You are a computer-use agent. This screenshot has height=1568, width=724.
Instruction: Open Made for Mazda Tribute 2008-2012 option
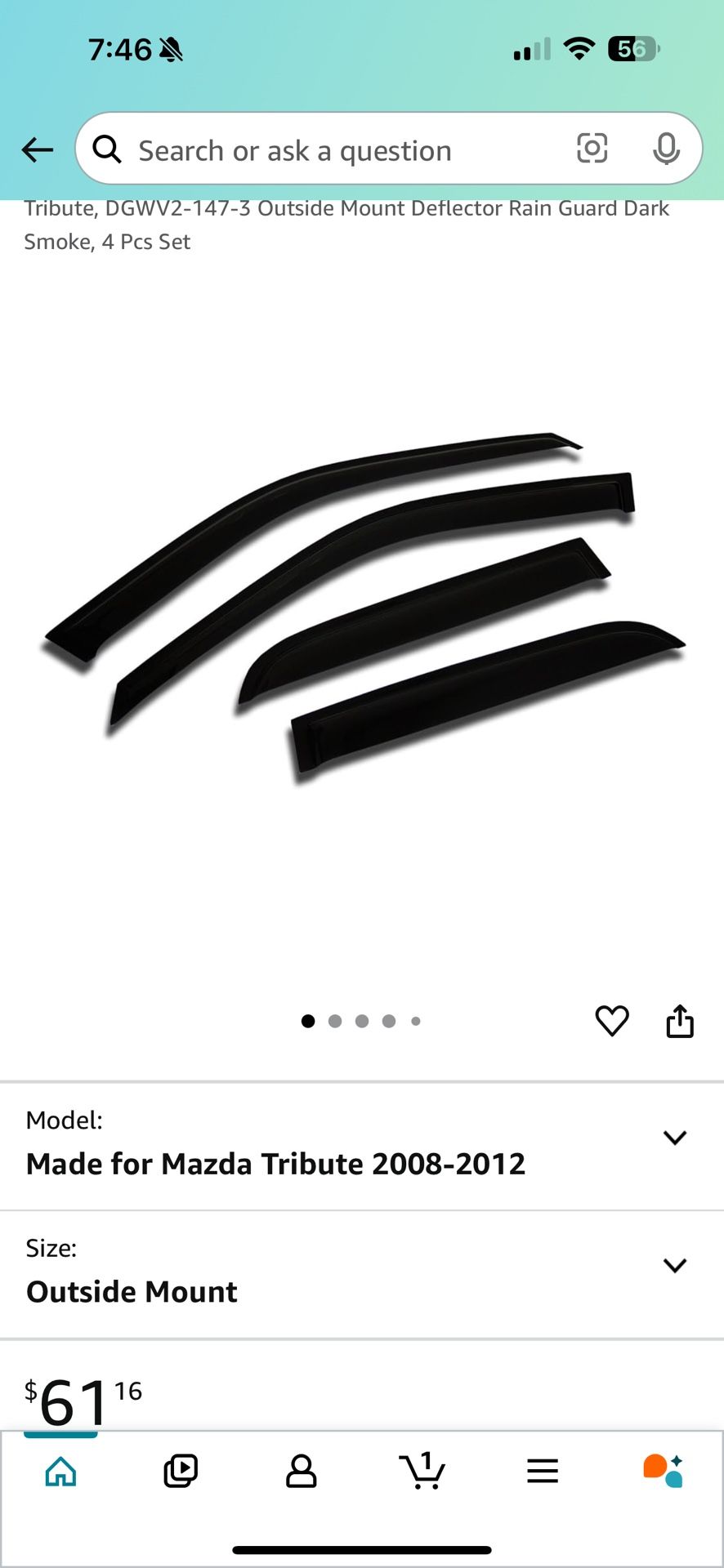point(275,1164)
